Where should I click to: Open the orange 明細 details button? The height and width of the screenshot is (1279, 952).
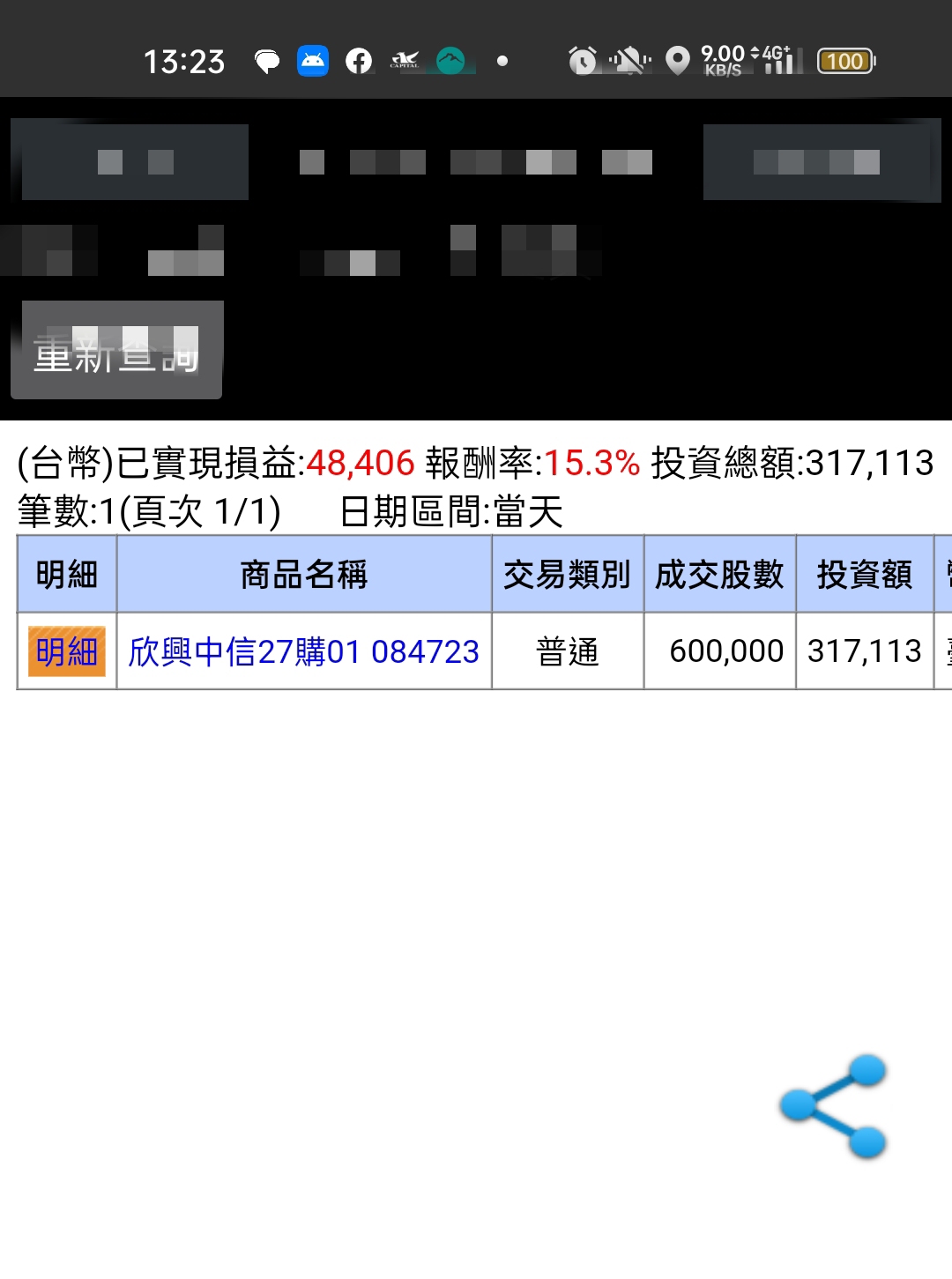(x=67, y=651)
